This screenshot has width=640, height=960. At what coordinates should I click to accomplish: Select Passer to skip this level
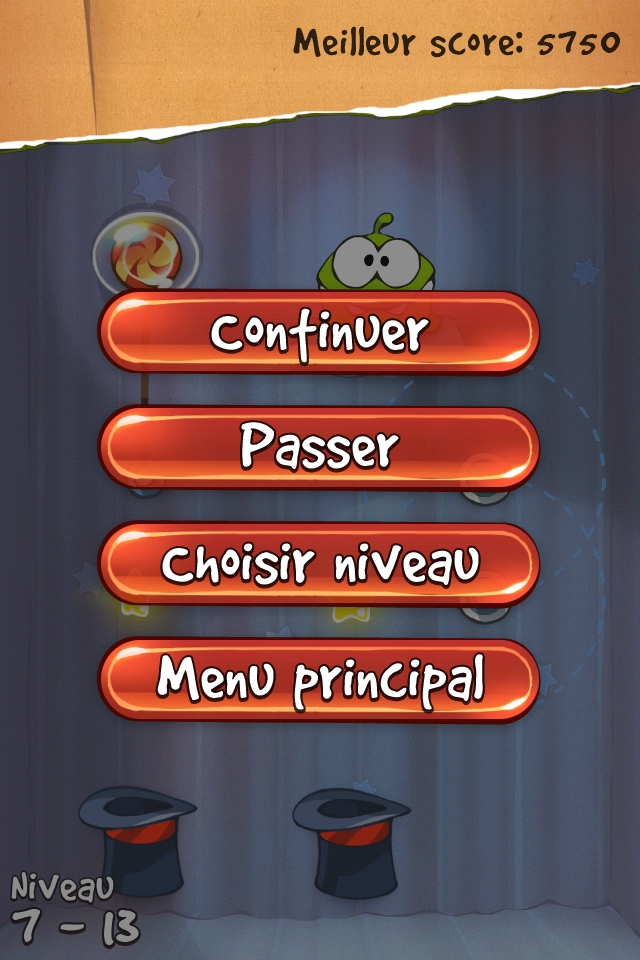point(319,448)
